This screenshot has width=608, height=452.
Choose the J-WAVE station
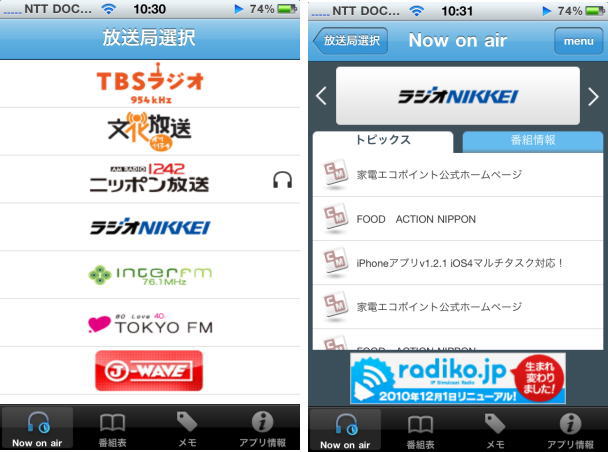click(150, 370)
